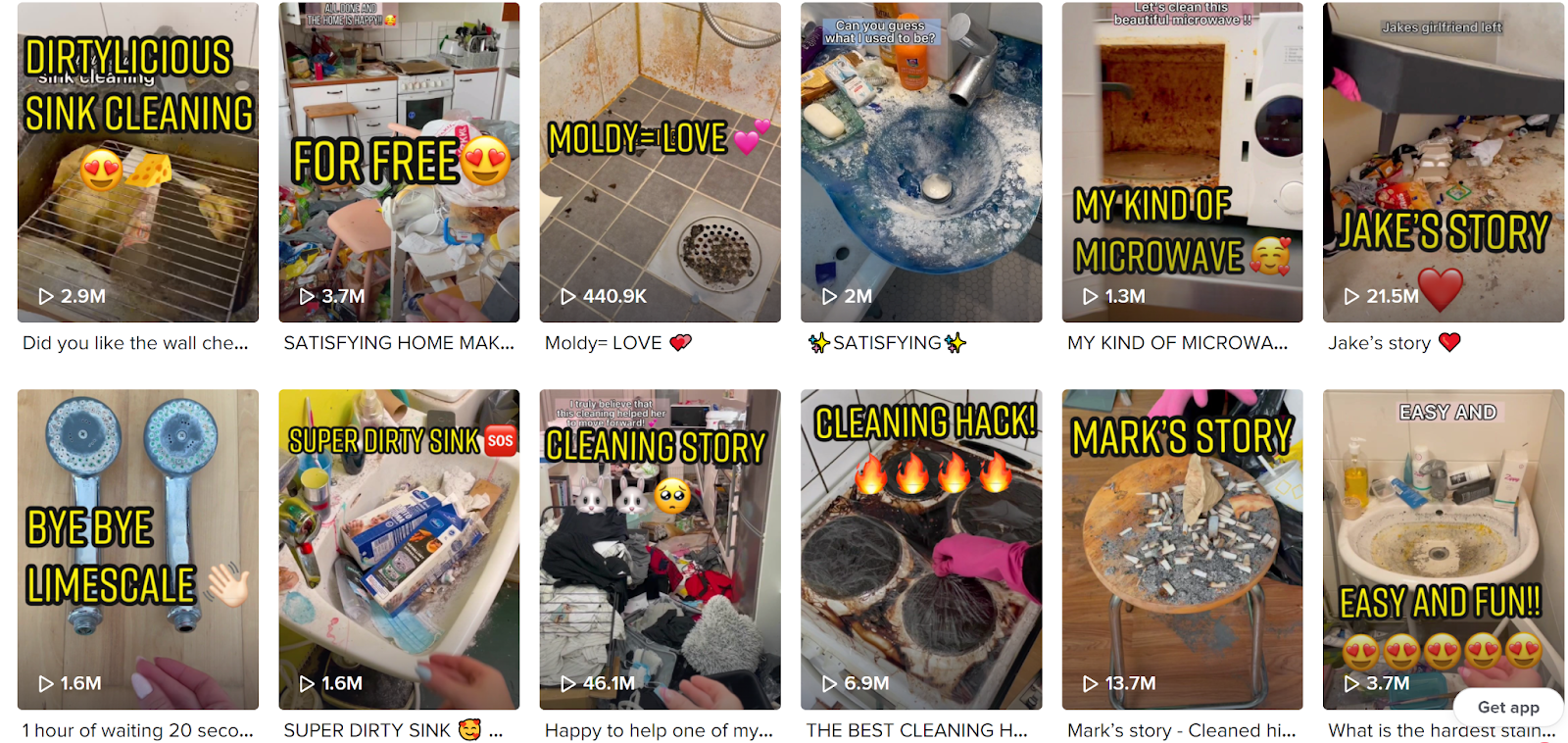Image resolution: width=1568 pixels, height=743 pixels.
Task: Play the Jake's Story video
Action: 1443,162
